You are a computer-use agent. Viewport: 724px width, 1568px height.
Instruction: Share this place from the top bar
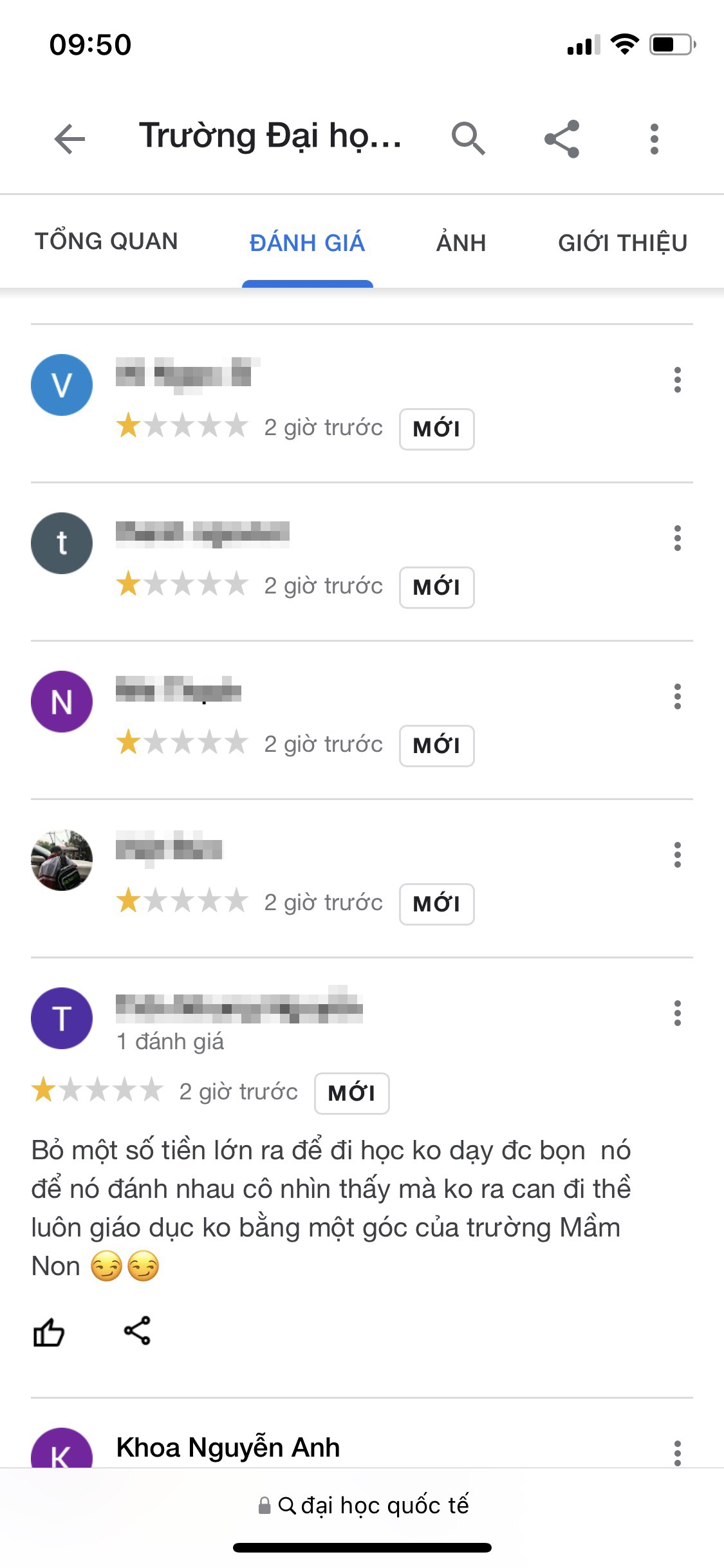point(562,138)
